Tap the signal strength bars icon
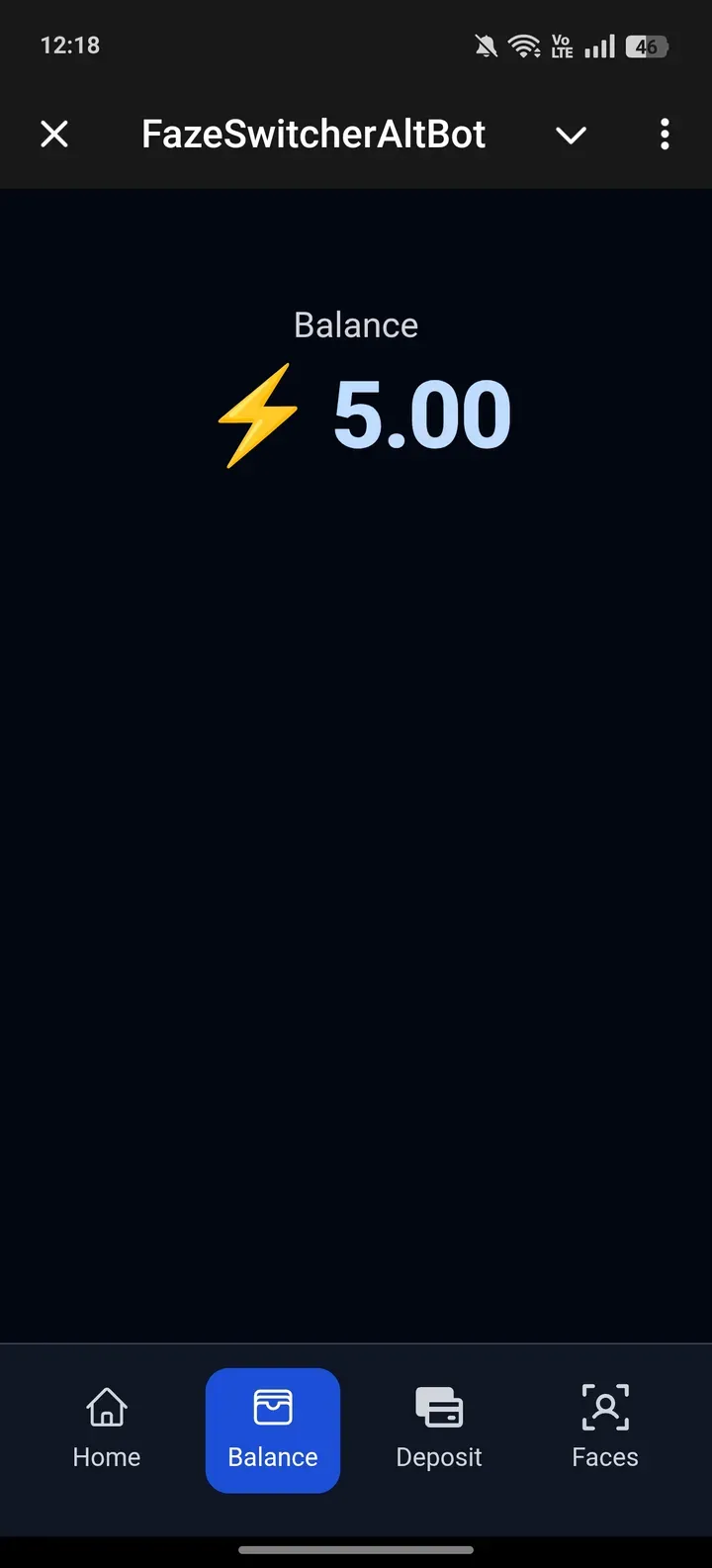712x1568 pixels. 599,45
